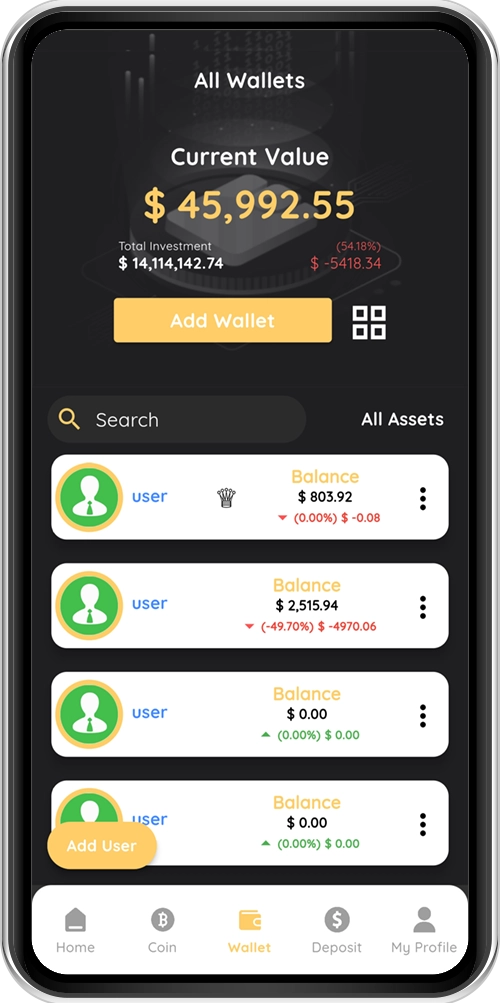This screenshot has width=500, height=1003.
Task: Tap the Search field
Action: (177, 420)
